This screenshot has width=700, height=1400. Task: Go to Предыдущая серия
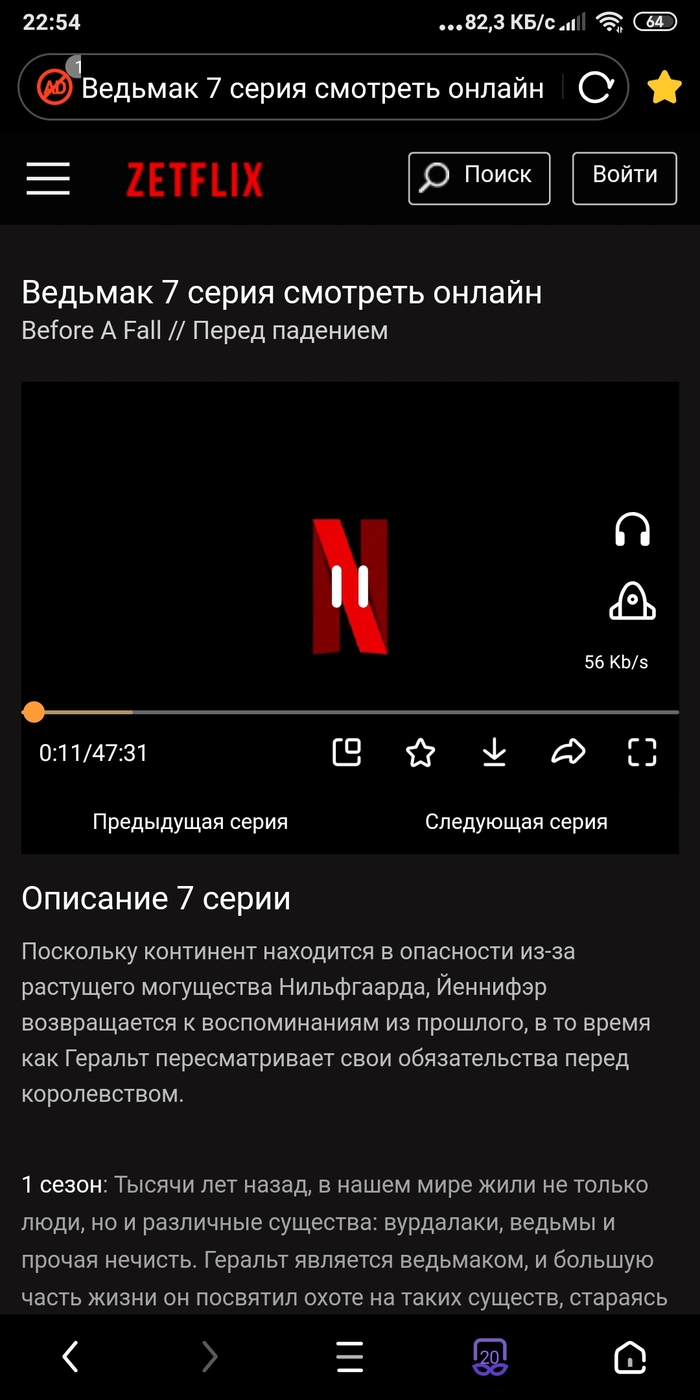pyautogui.click(x=190, y=822)
